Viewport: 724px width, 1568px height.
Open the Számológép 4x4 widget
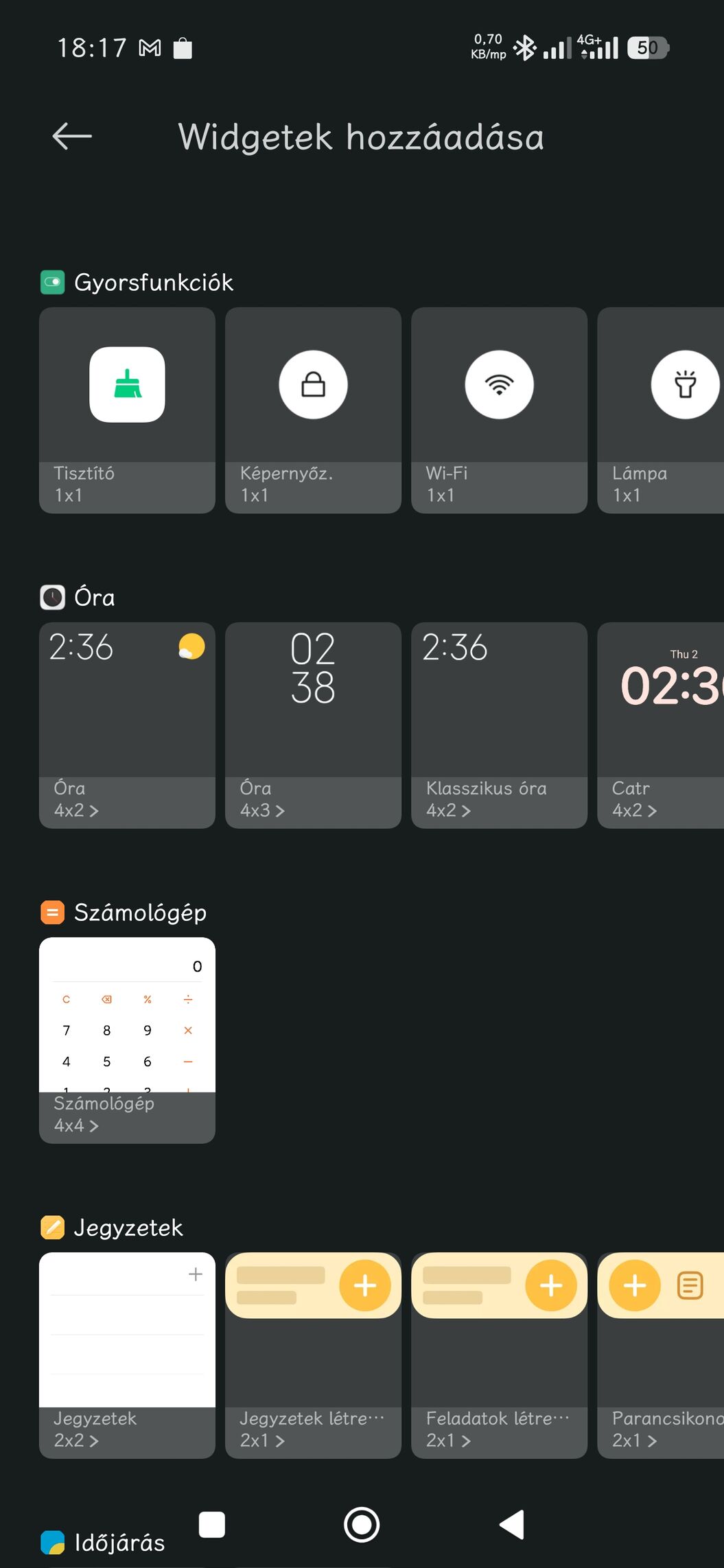(127, 1040)
